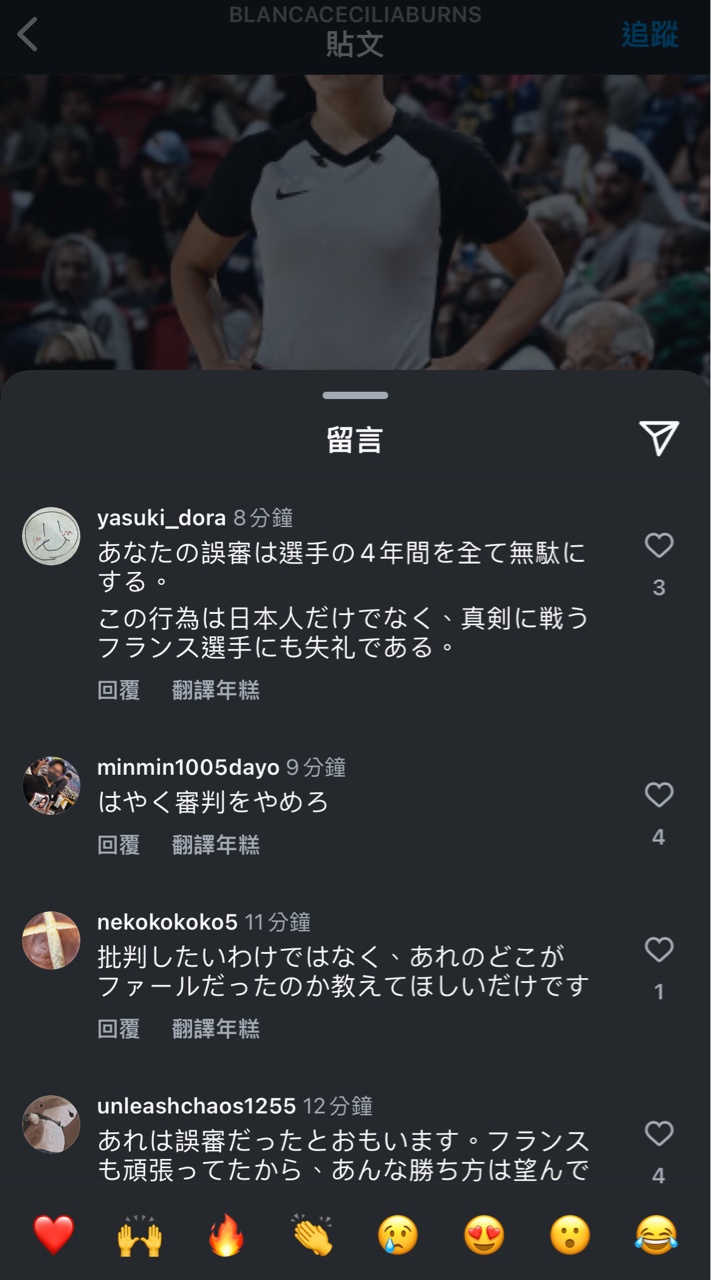Like yasuki_dora's comment
Viewport: 711px width, 1280px height.
(x=658, y=545)
